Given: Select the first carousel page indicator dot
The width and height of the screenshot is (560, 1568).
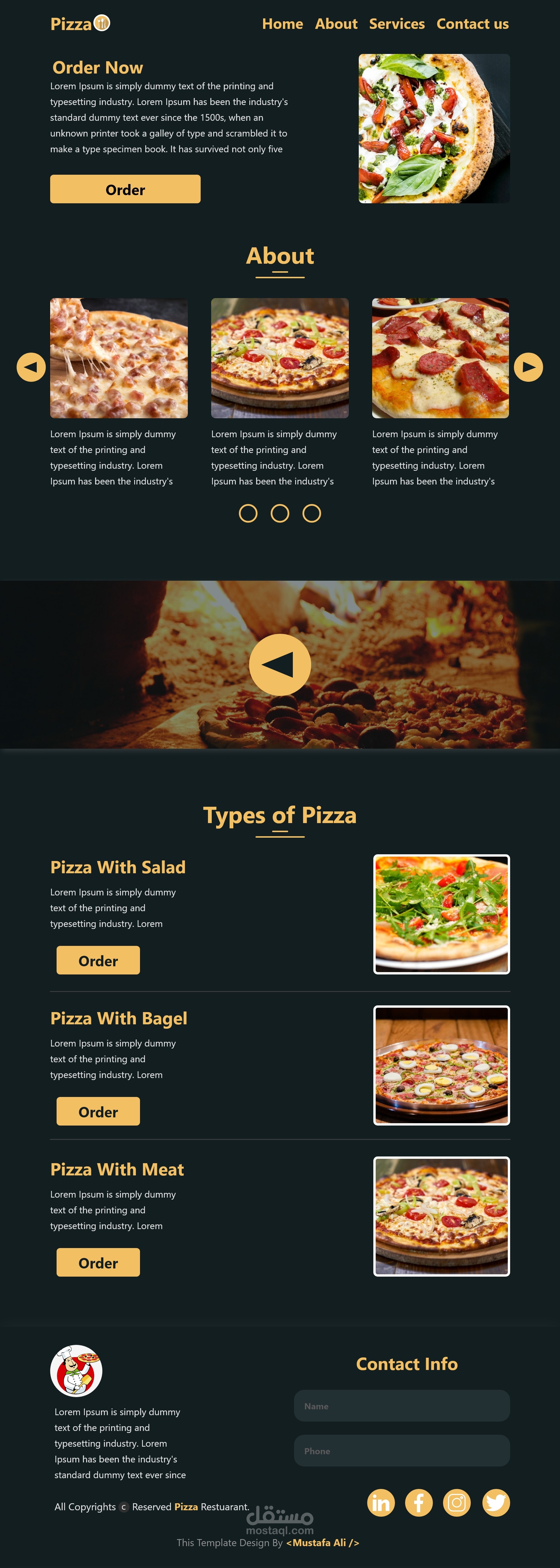Looking at the screenshot, I should pos(248,513).
